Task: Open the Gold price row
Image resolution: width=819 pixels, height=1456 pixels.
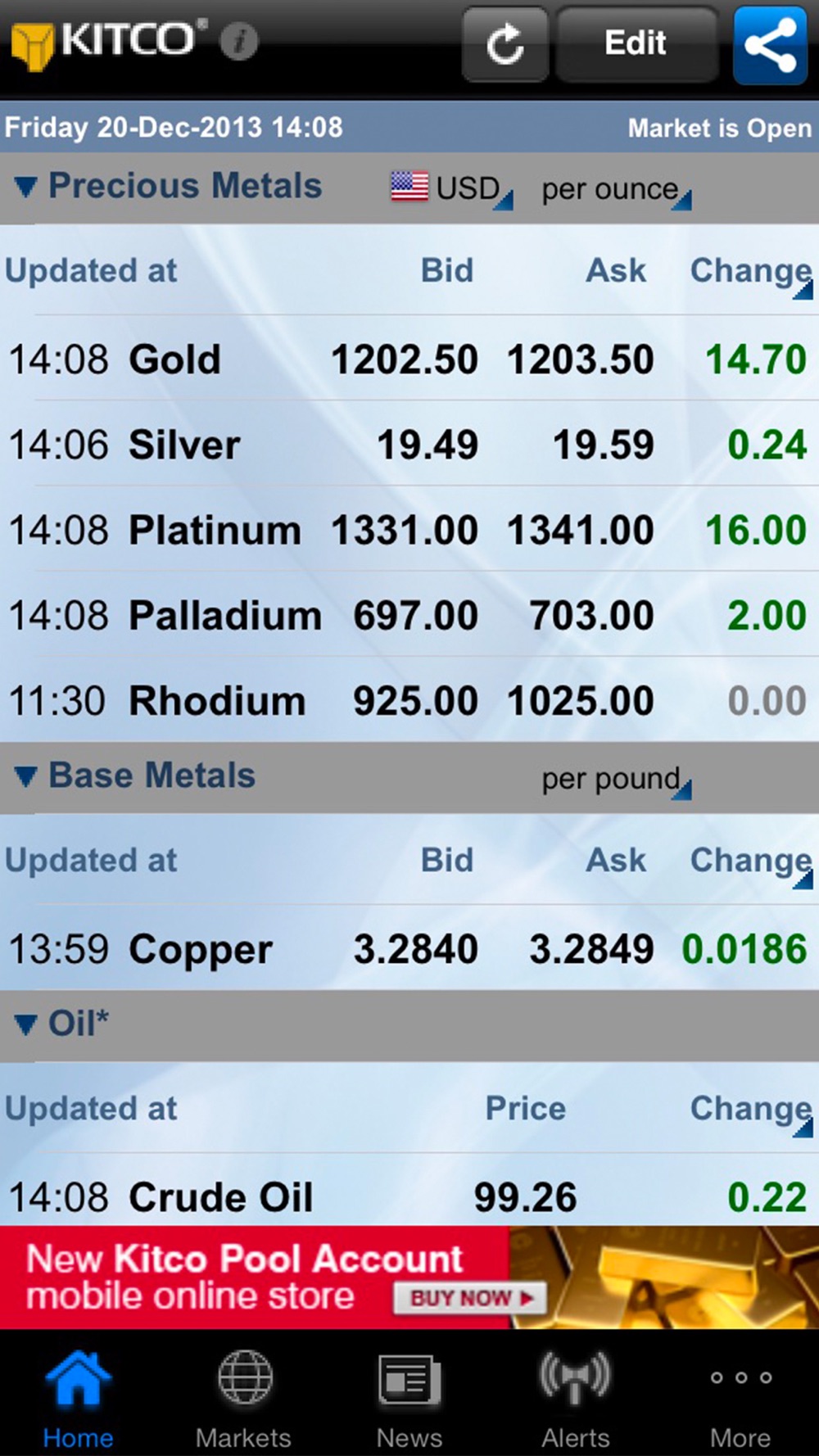Action: [x=409, y=359]
